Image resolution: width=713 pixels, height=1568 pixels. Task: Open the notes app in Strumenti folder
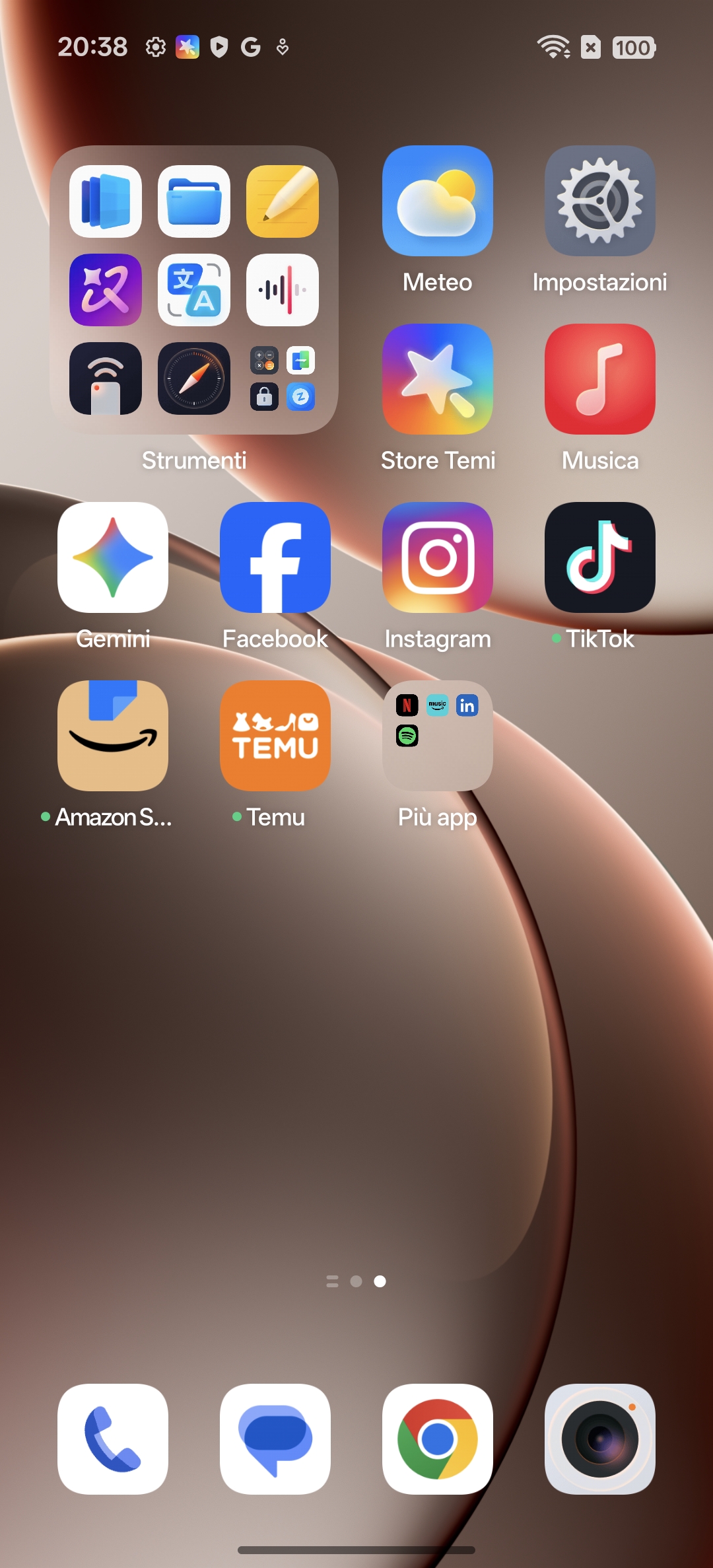[283, 201]
